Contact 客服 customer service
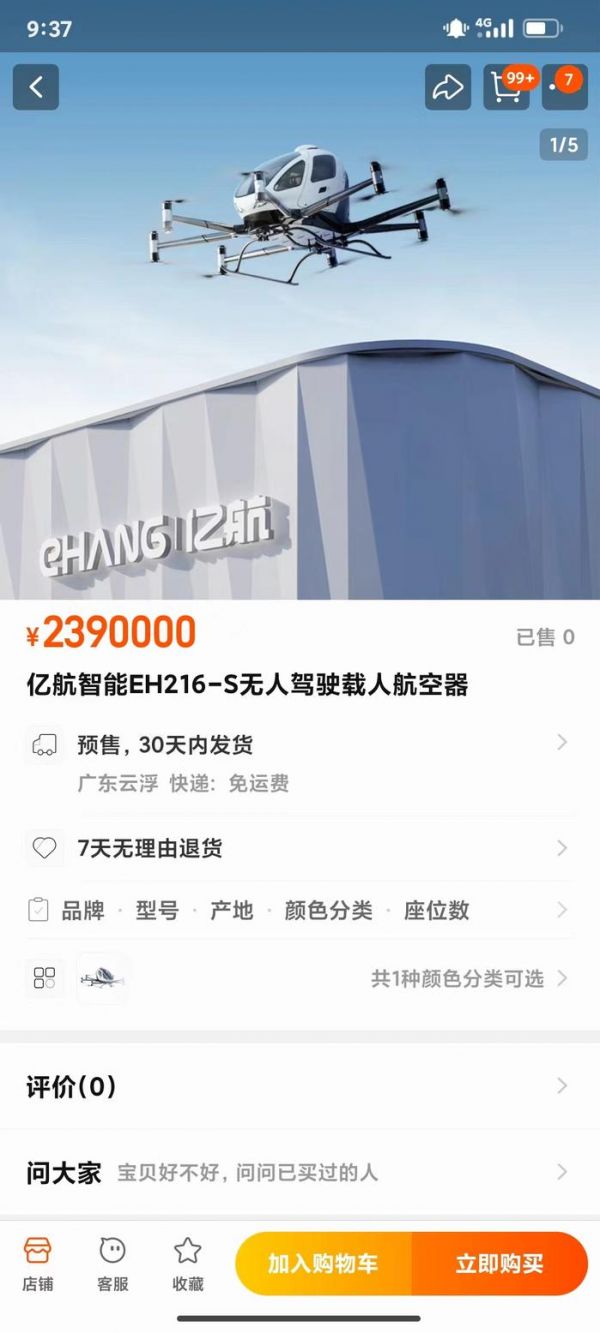The image size is (600, 1333). coord(113,1264)
